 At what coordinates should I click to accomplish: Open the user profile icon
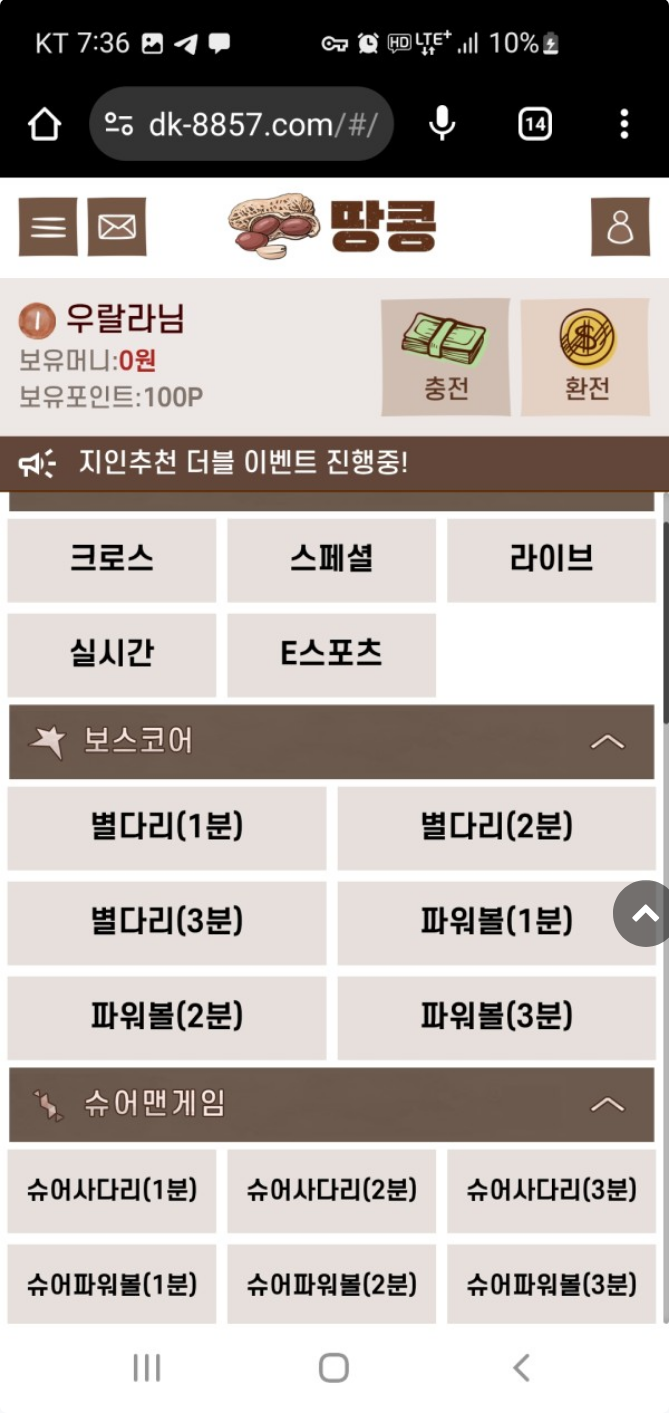(x=620, y=227)
